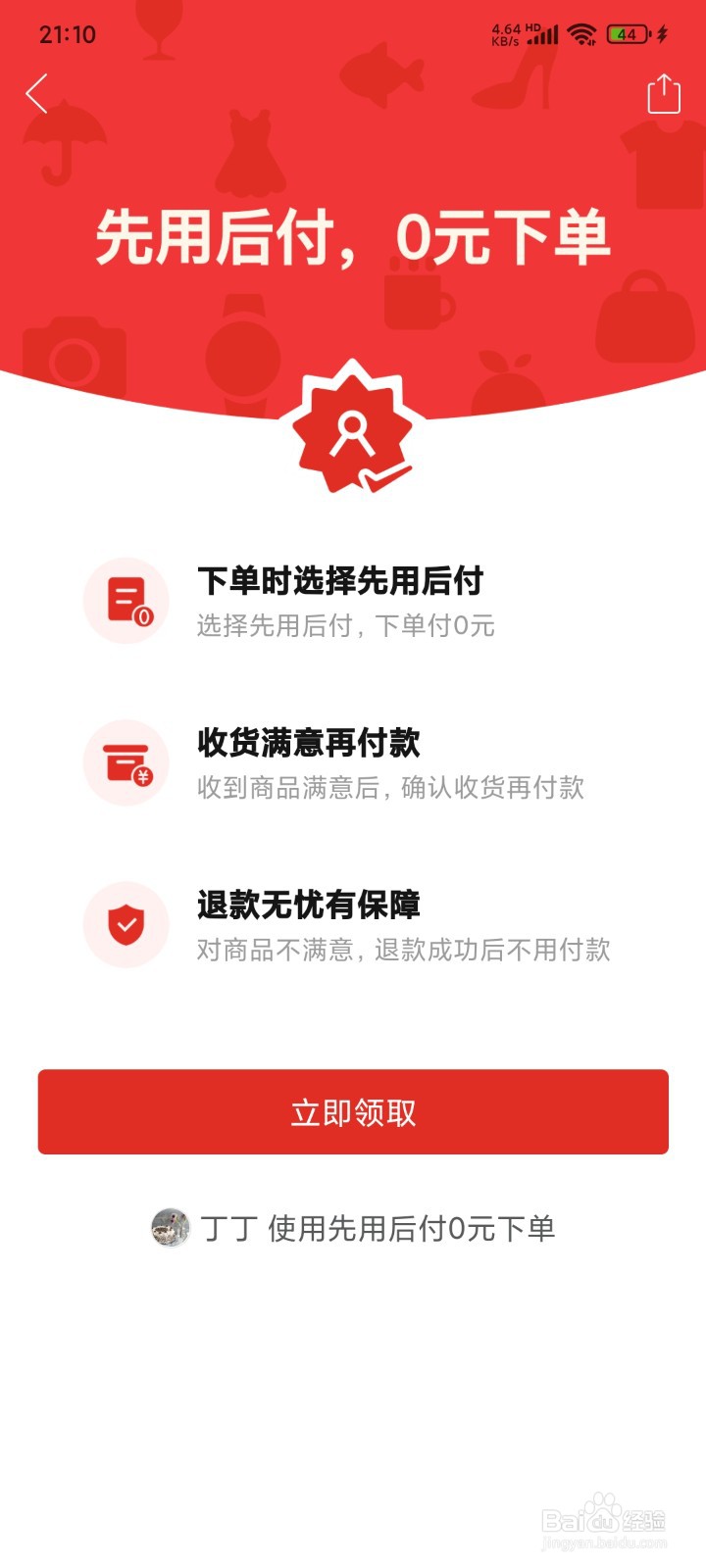Tap the network speed indicator 4.64 KB/s
Image resolution: width=706 pixels, height=1568 pixels.
[x=504, y=32]
